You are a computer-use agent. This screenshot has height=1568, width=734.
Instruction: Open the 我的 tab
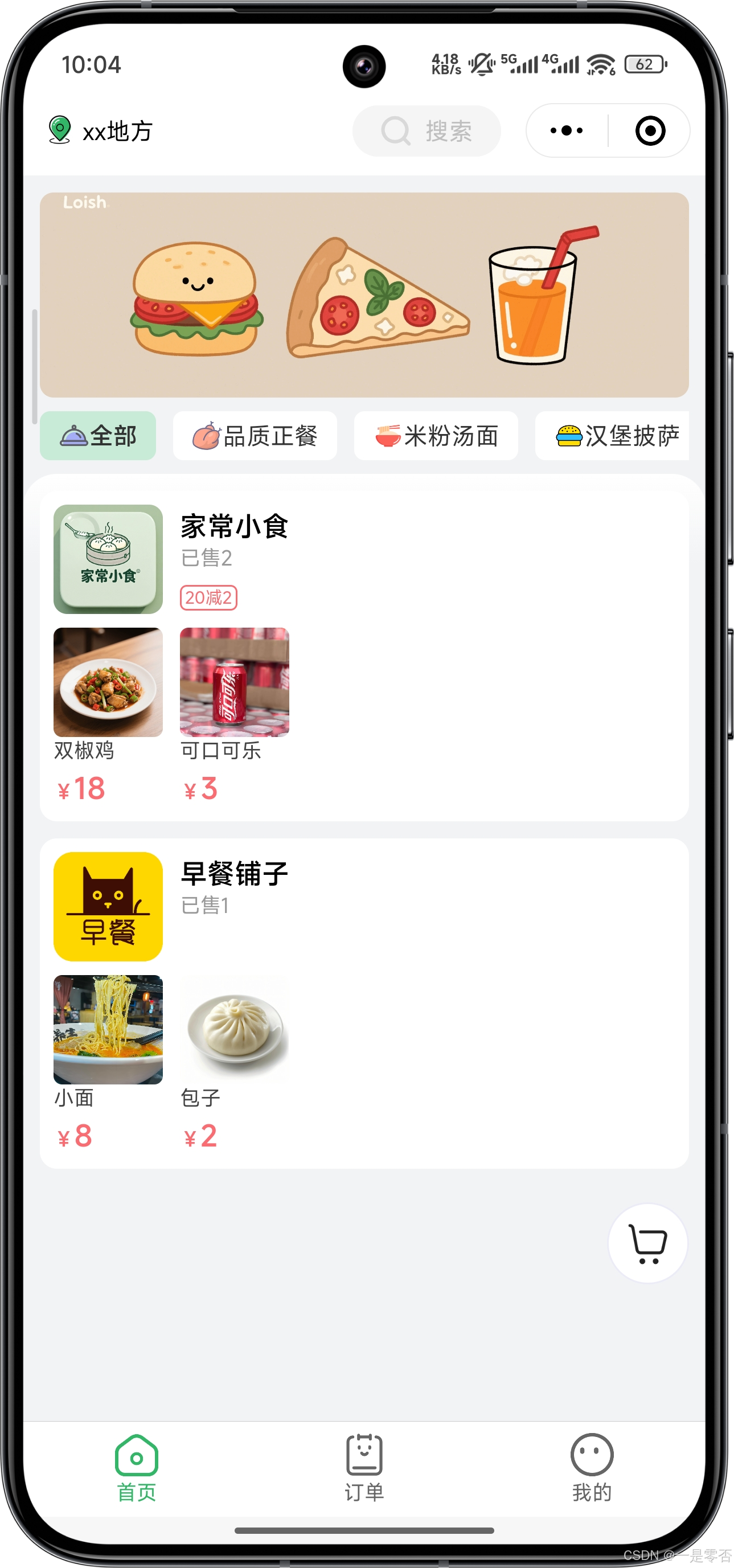[592, 1468]
